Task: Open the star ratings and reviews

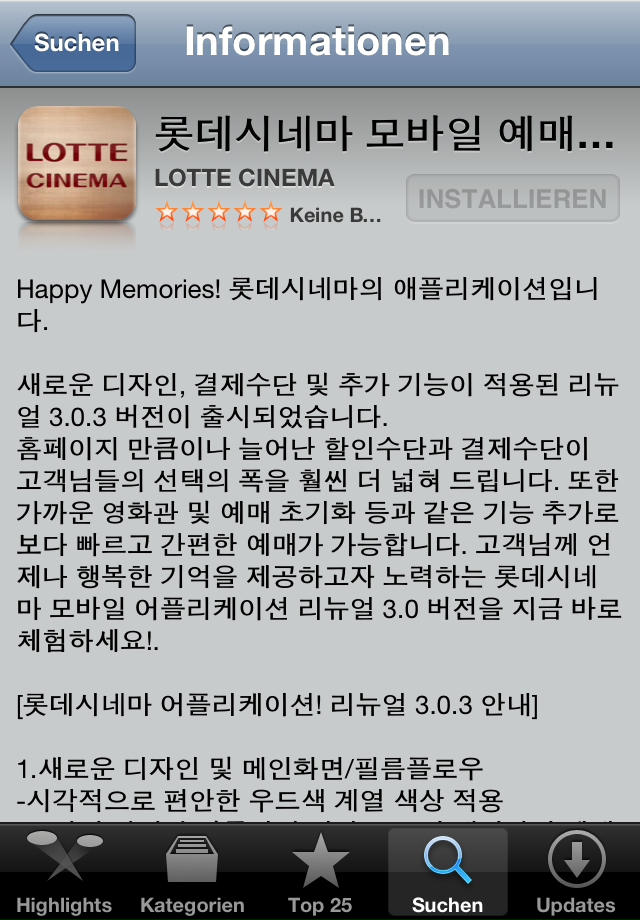Action: point(266,214)
